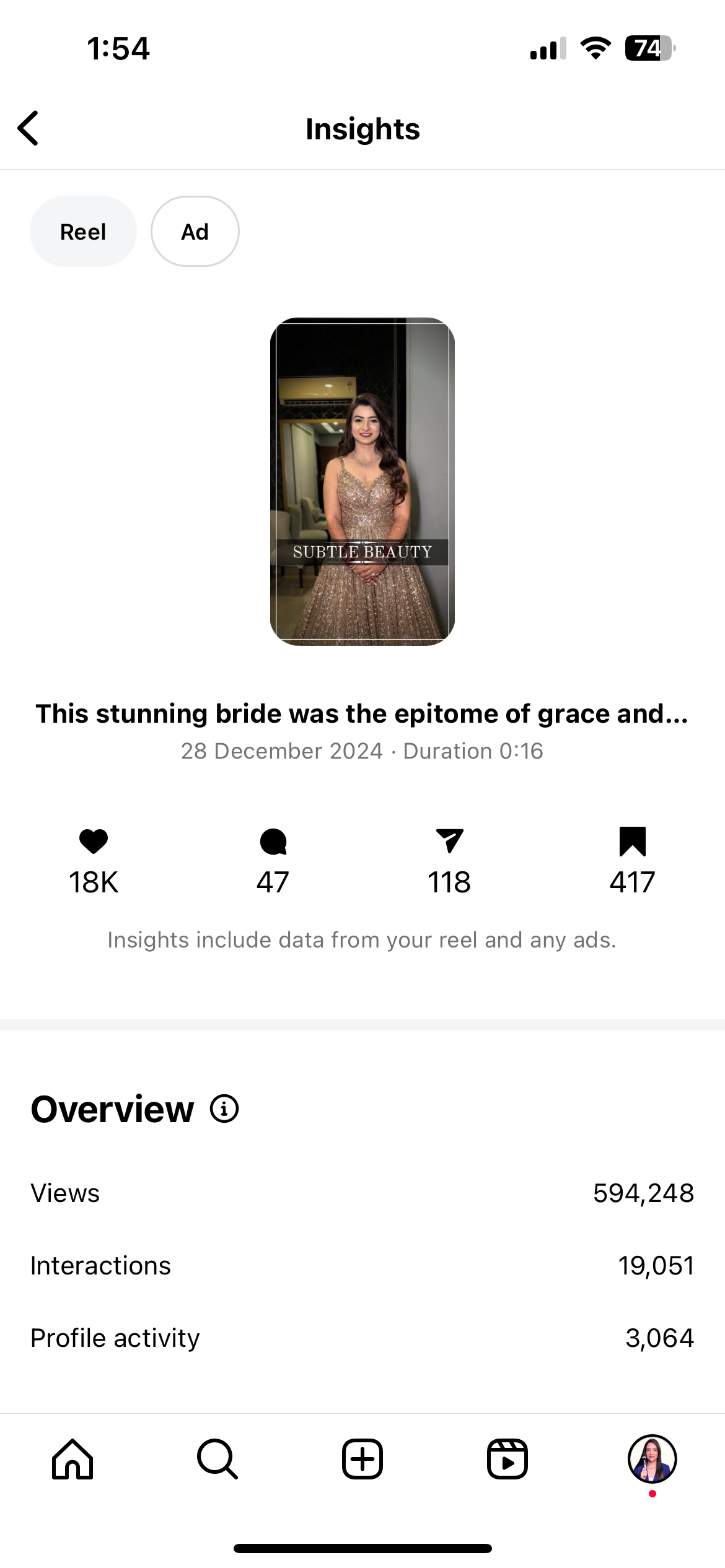Image resolution: width=725 pixels, height=1568 pixels.
Task: Tap the info icon beside Overview
Action: click(224, 1108)
